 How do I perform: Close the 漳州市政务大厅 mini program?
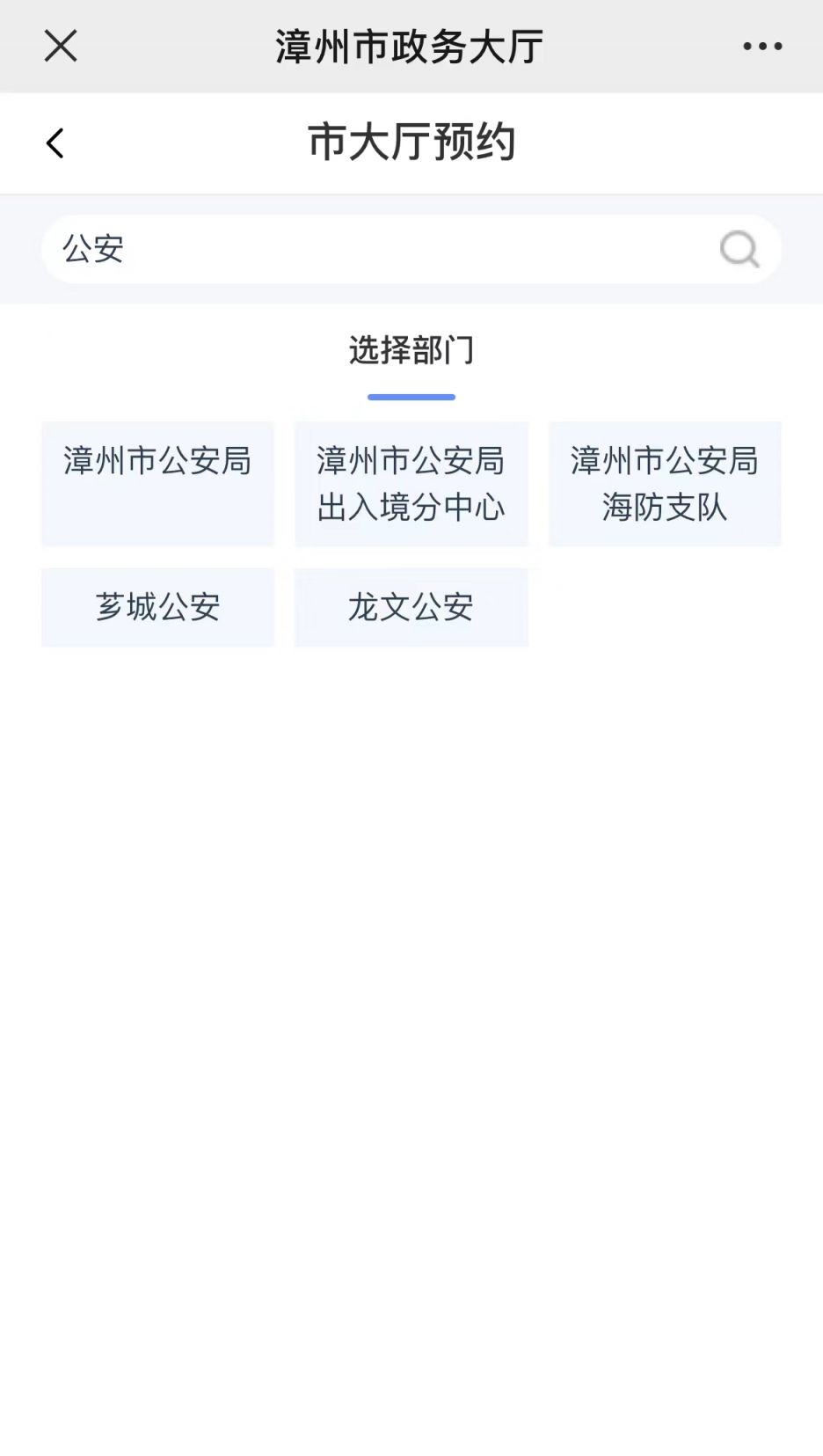(61, 46)
